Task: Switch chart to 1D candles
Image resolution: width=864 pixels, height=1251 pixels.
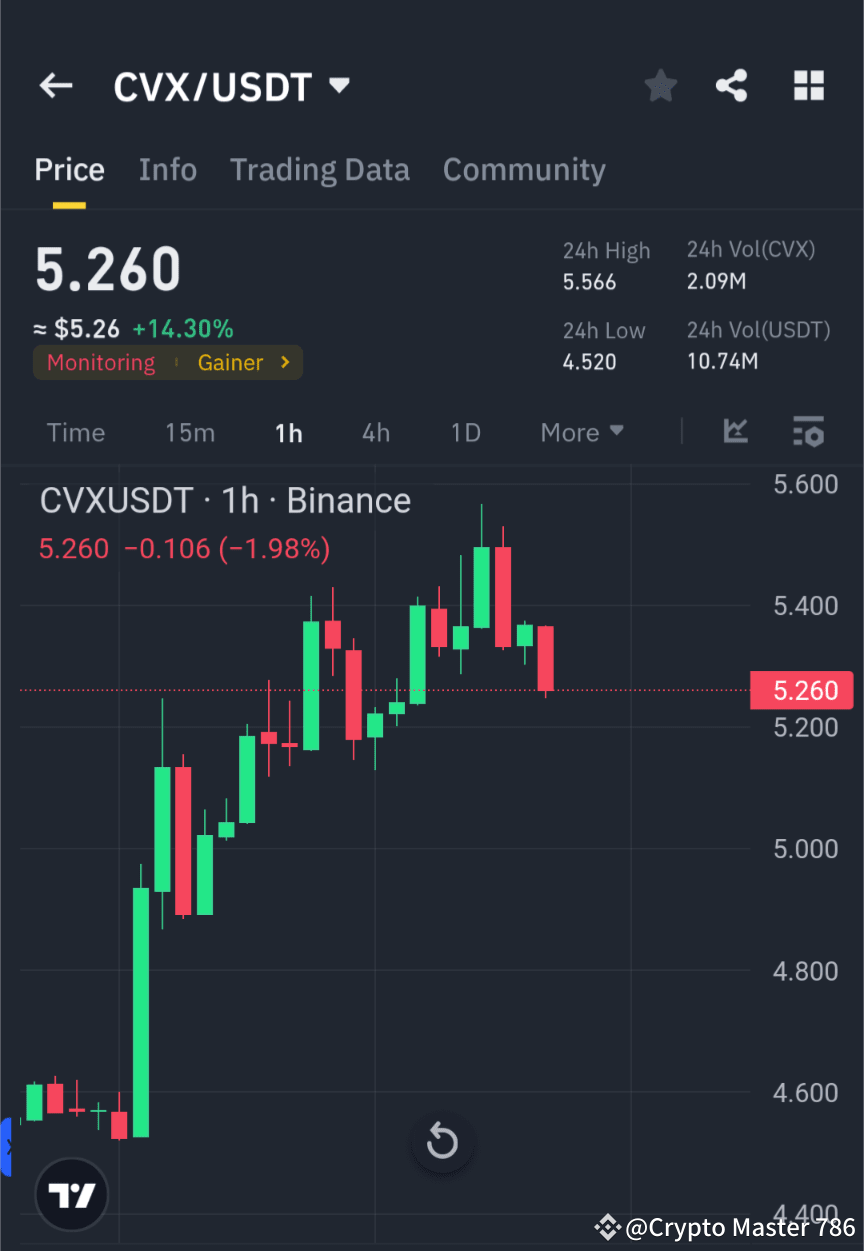Action: click(465, 432)
